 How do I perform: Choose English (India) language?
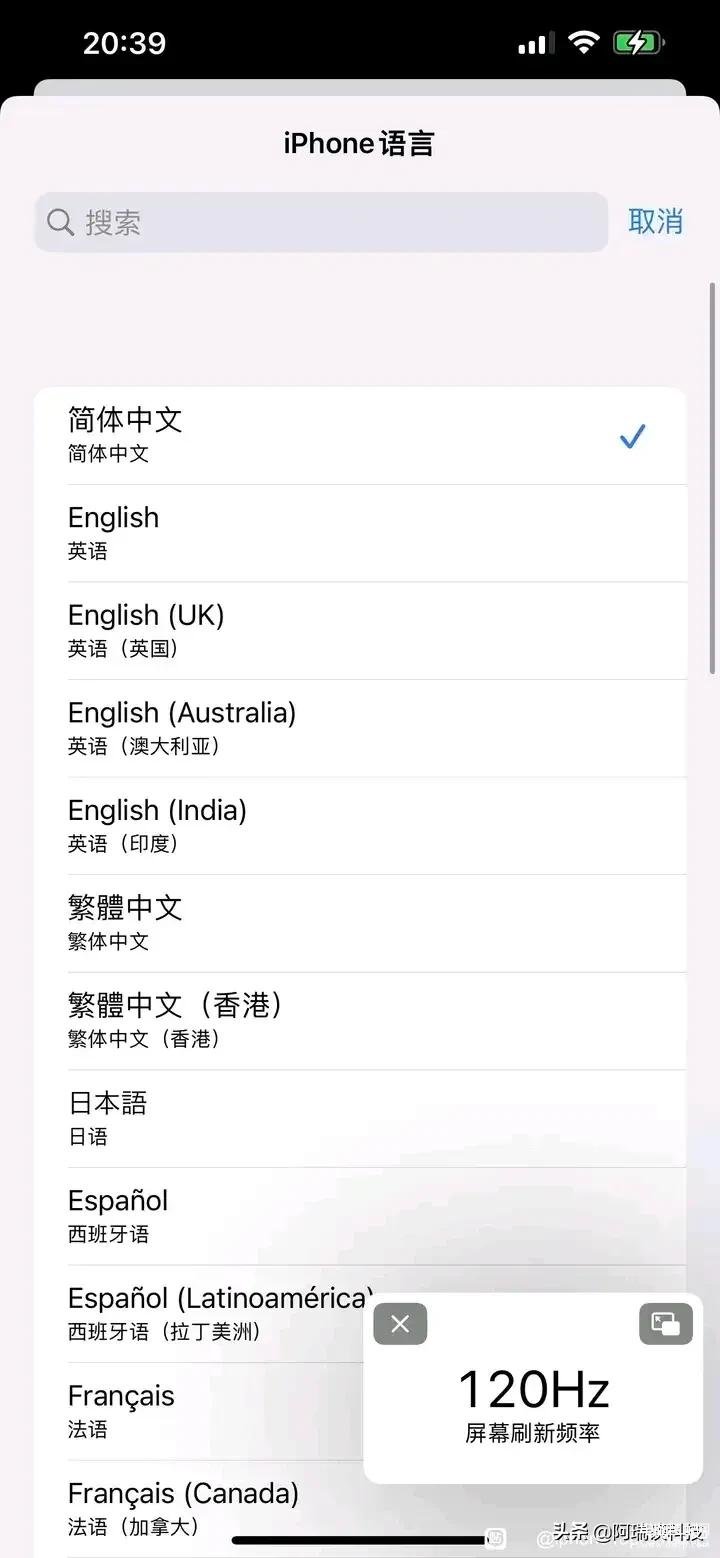[360, 826]
